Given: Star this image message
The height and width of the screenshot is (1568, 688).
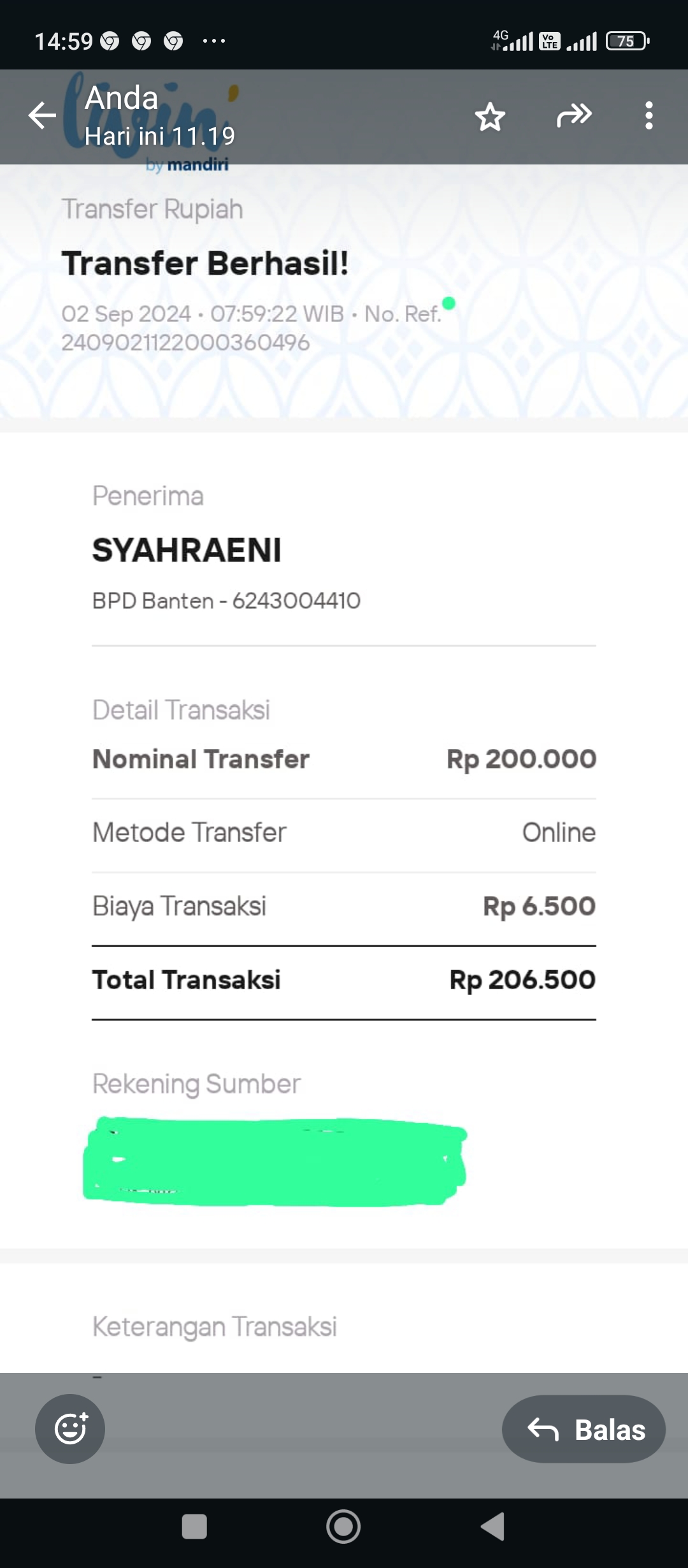Looking at the screenshot, I should pos(490,117).
